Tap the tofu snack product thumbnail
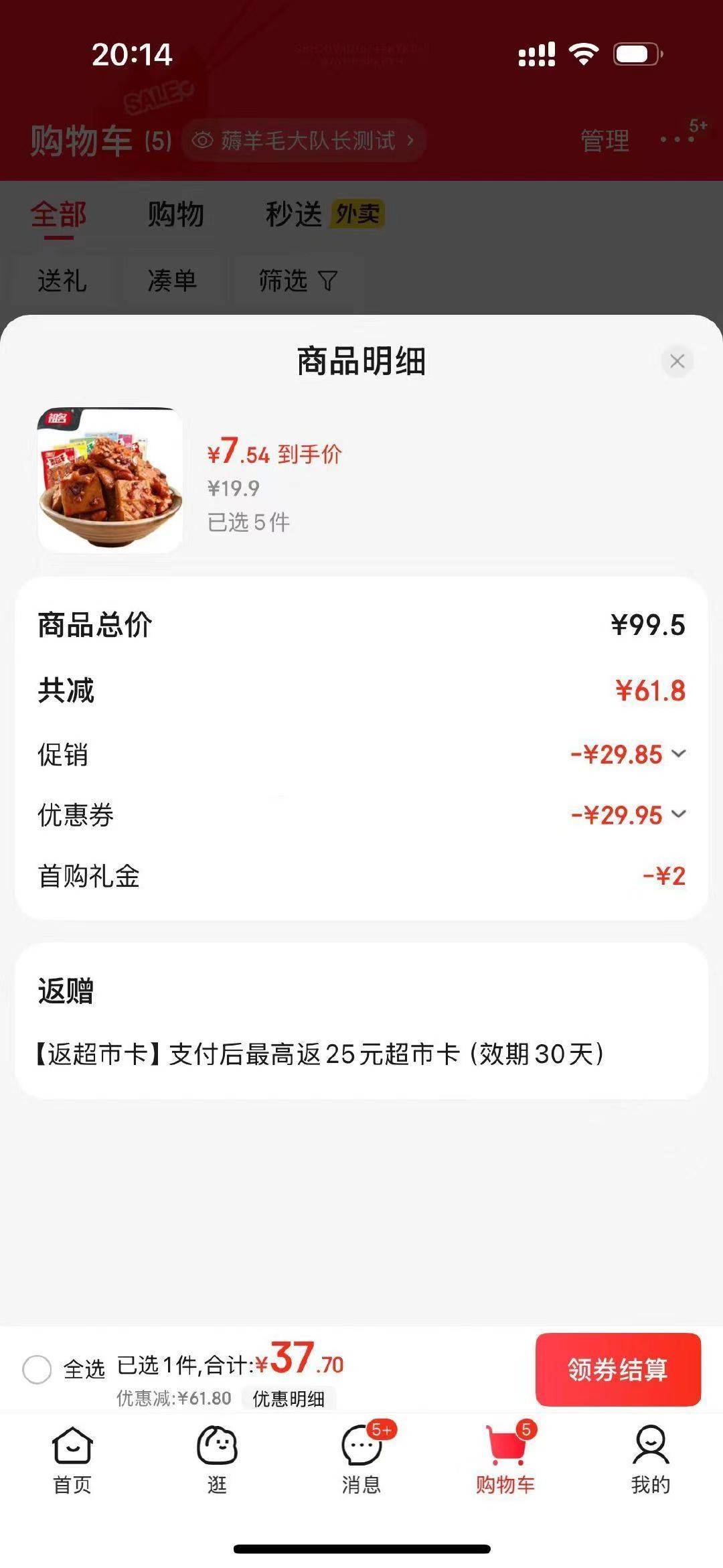 (x=109, y=478)
